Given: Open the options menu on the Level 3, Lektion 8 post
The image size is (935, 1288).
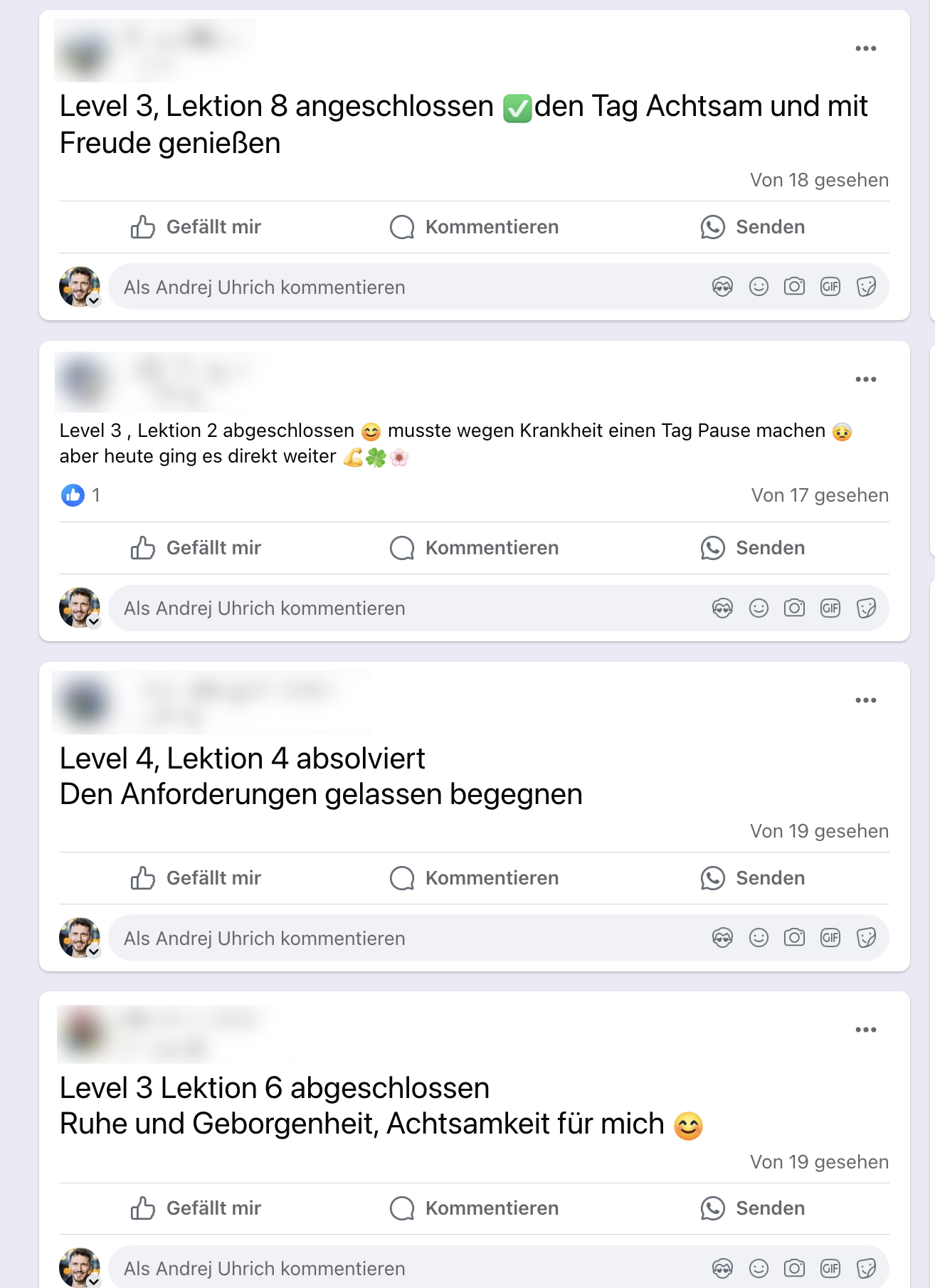Looking at the screenshot, I should (865, 48).
